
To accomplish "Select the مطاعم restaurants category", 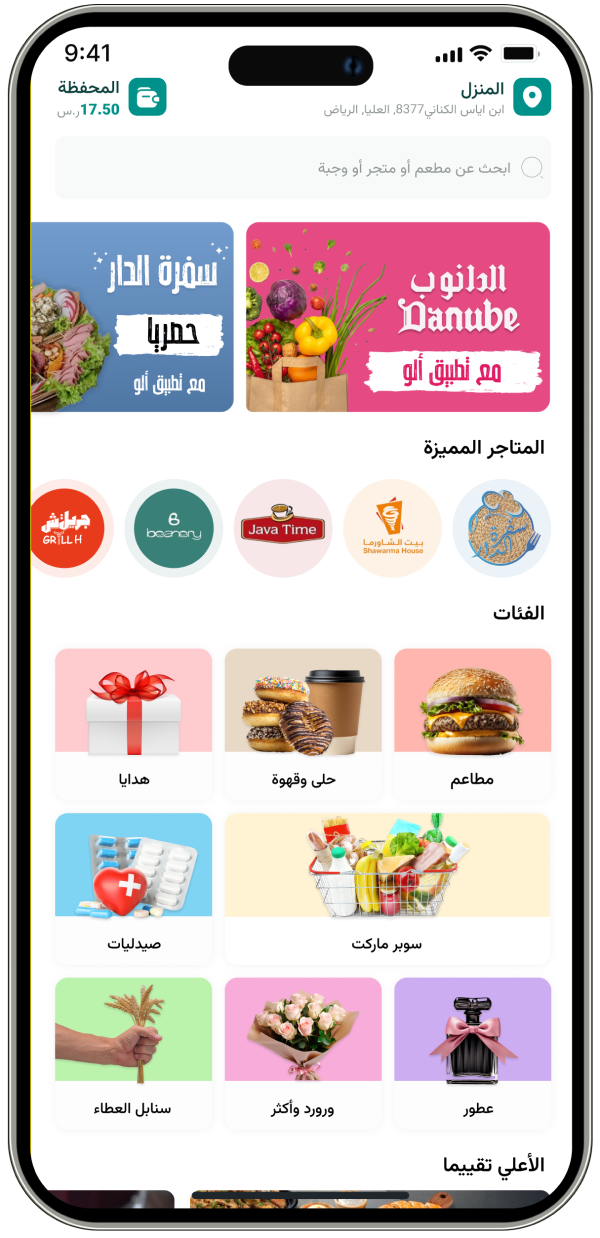I will coord(472,723).
